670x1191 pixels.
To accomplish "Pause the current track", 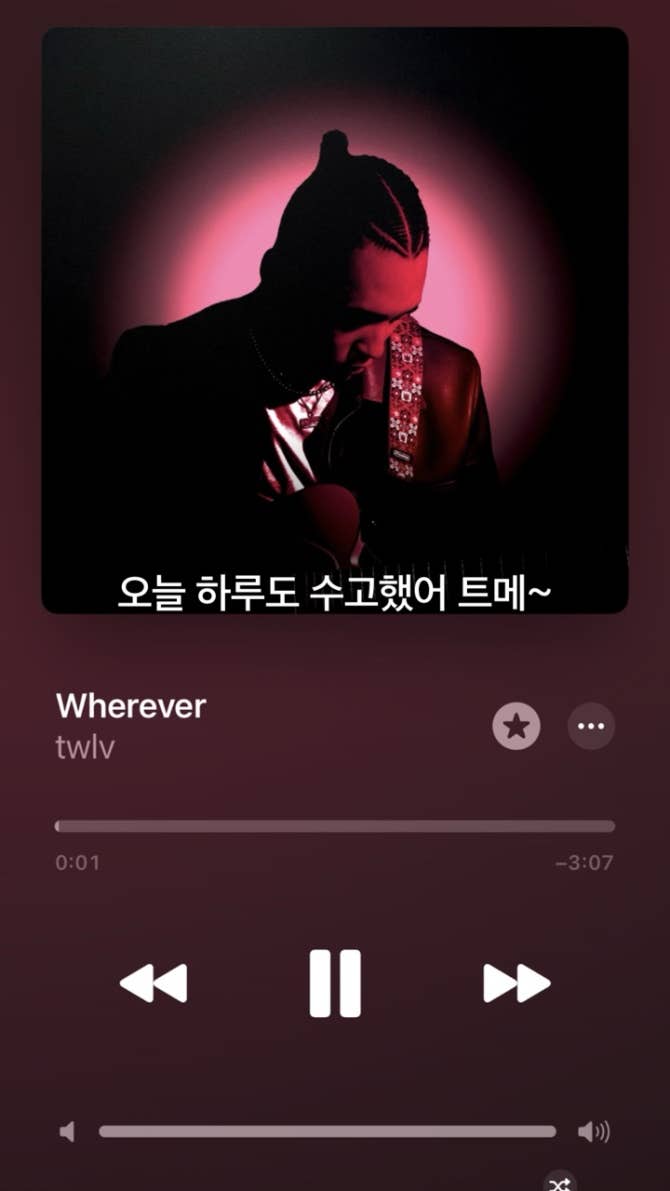I will 335,983.
